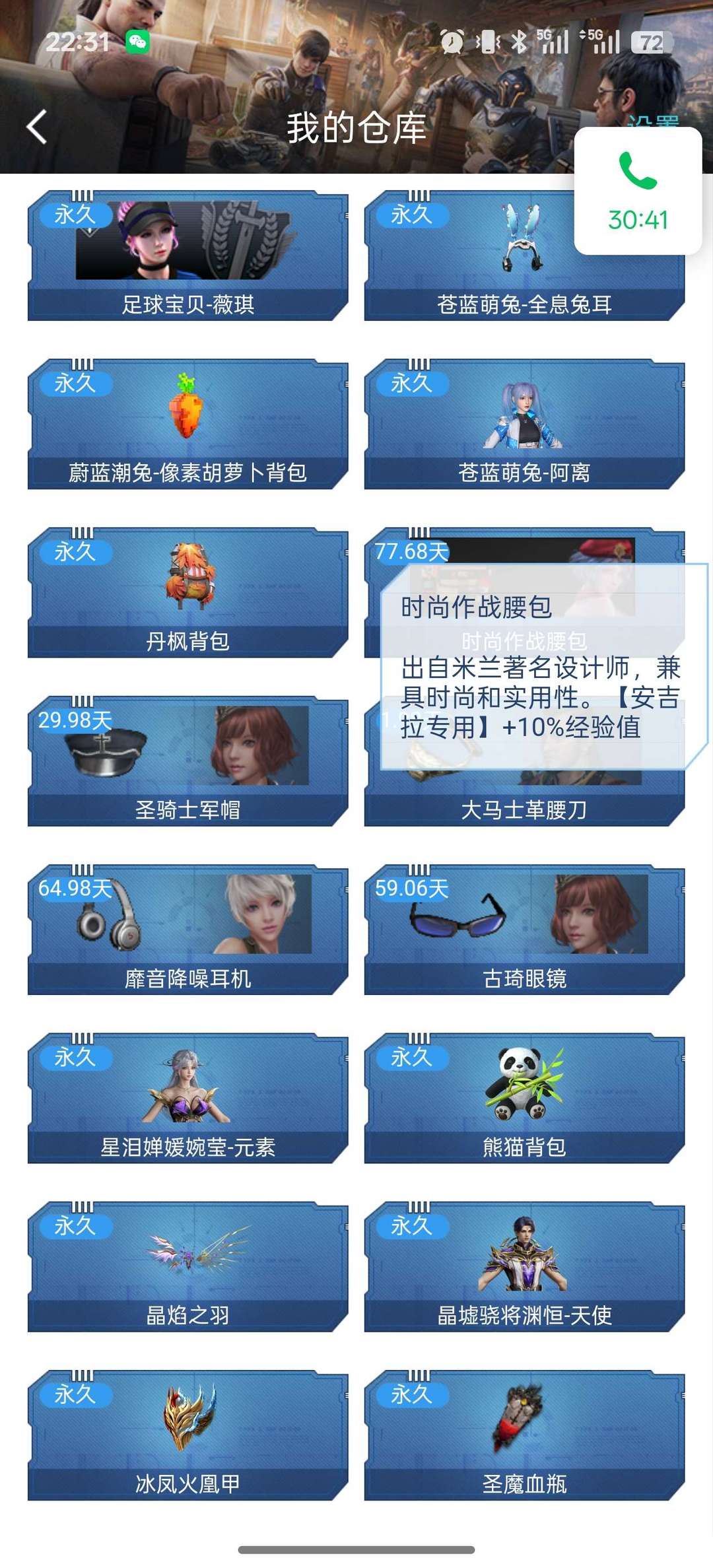This screenshot has height=1568, width=713.
Task: Select the 熊猫背包 item
Action: pos(524,1099)
